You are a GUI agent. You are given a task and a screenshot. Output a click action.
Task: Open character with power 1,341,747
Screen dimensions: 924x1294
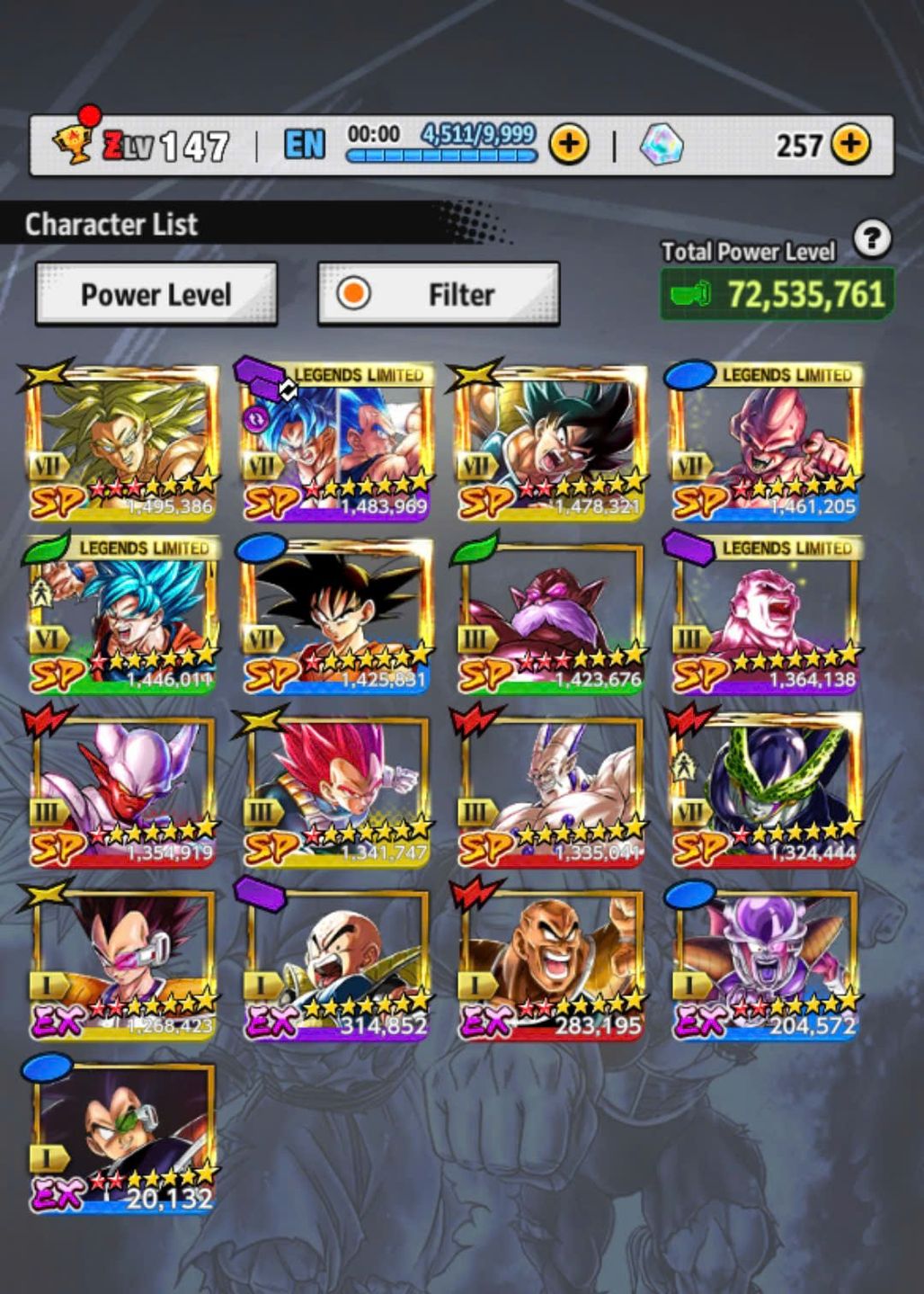337,789
